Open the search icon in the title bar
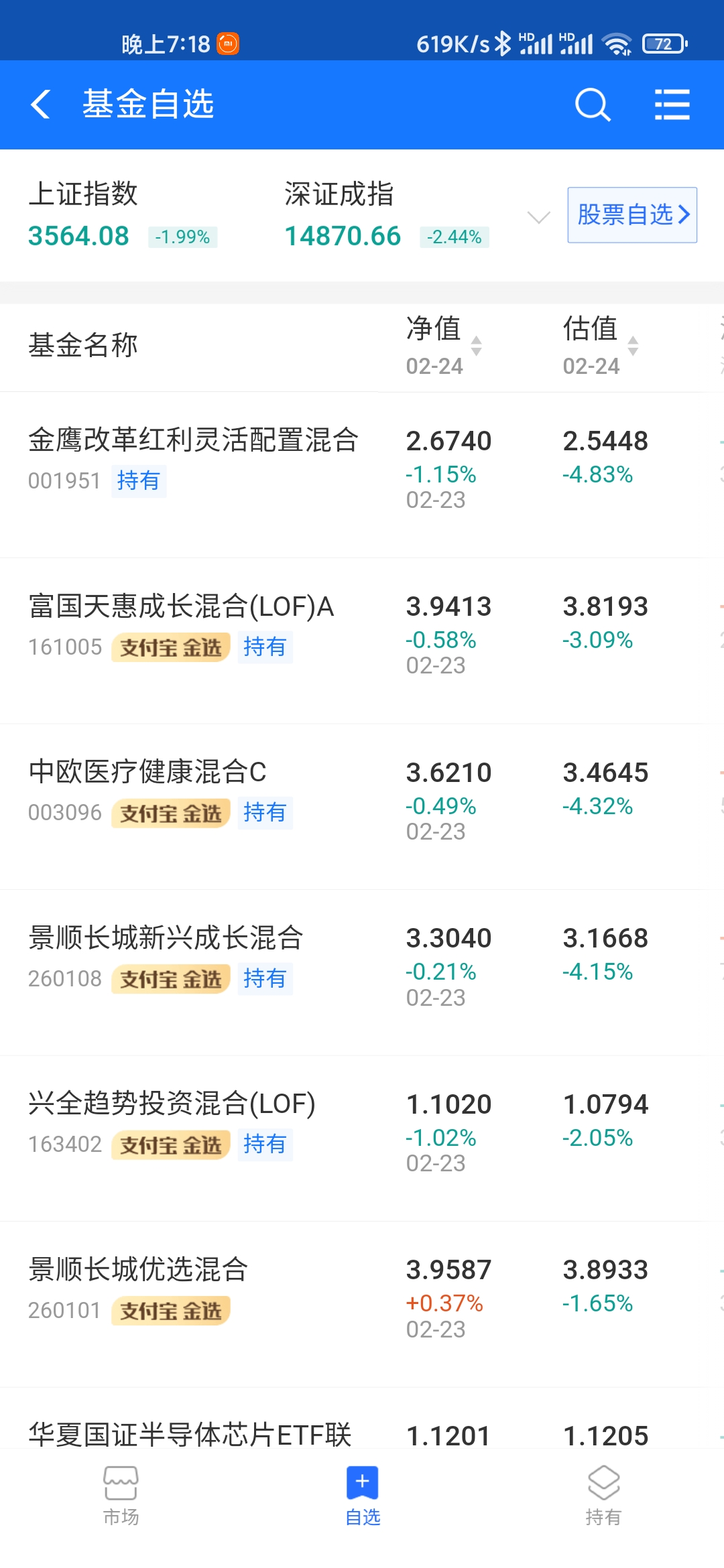Image resolution: width=724 pixels, height=1568 pixels. point(593,105)
